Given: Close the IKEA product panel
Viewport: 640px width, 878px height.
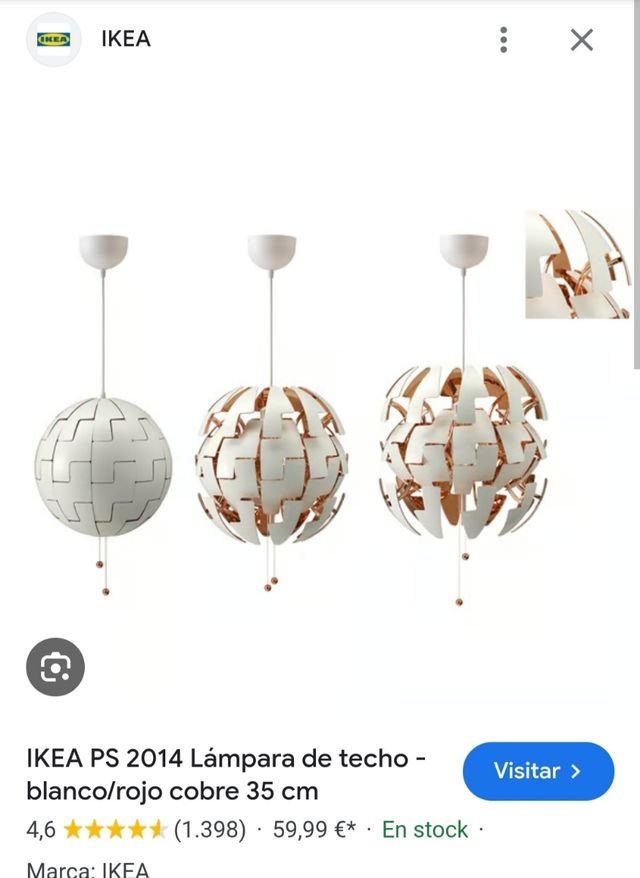Looking at the screenshot, I should pos(581,40).
